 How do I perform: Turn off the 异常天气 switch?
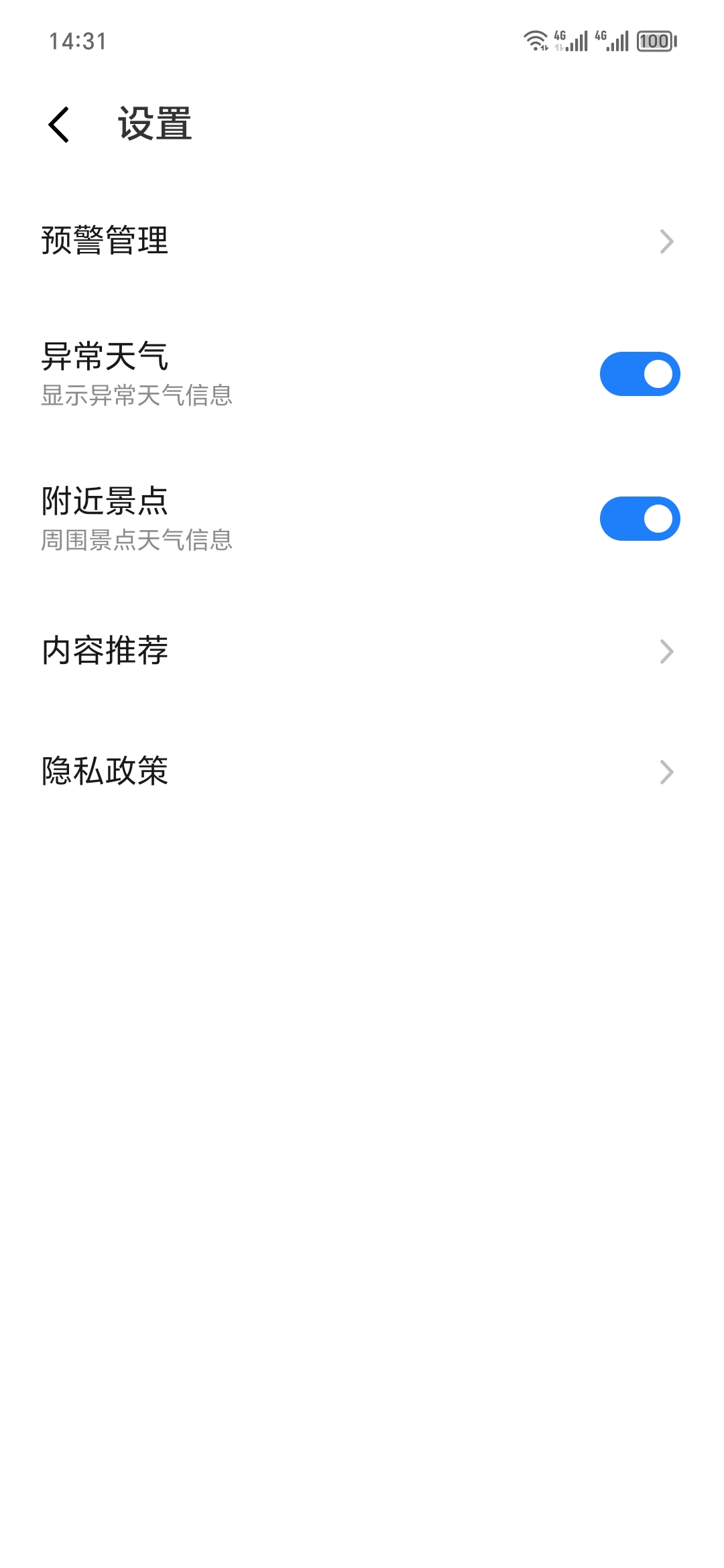point(640,374)
